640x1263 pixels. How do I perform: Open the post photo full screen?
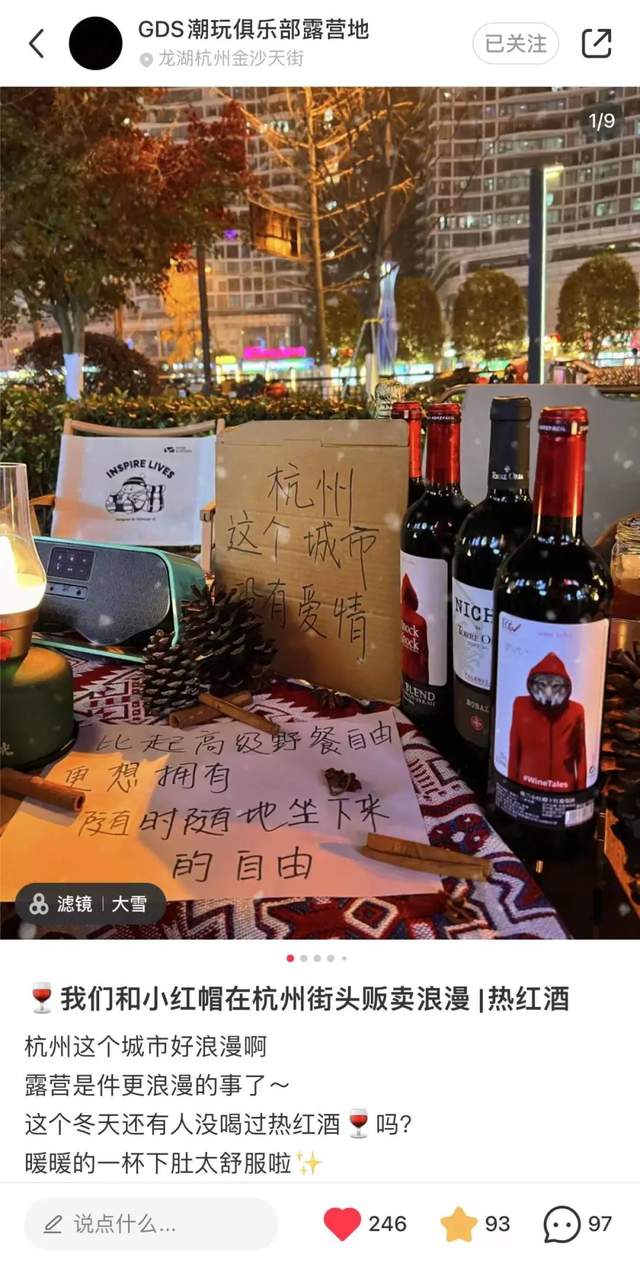click(320, 510)
